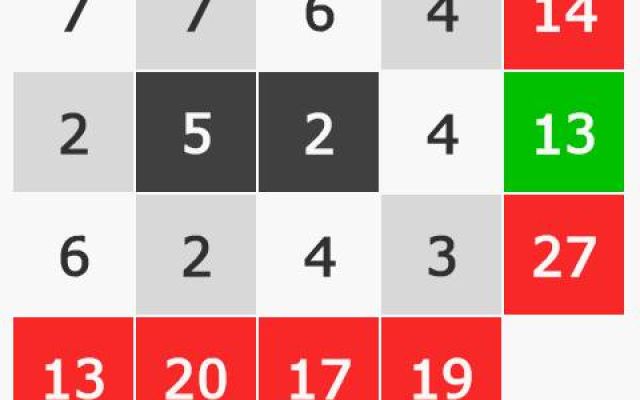The width and height of the screenshot is (640, 400).
Task: Toggle the dark 5 cell in the 13 row
Action: (196, 132)
